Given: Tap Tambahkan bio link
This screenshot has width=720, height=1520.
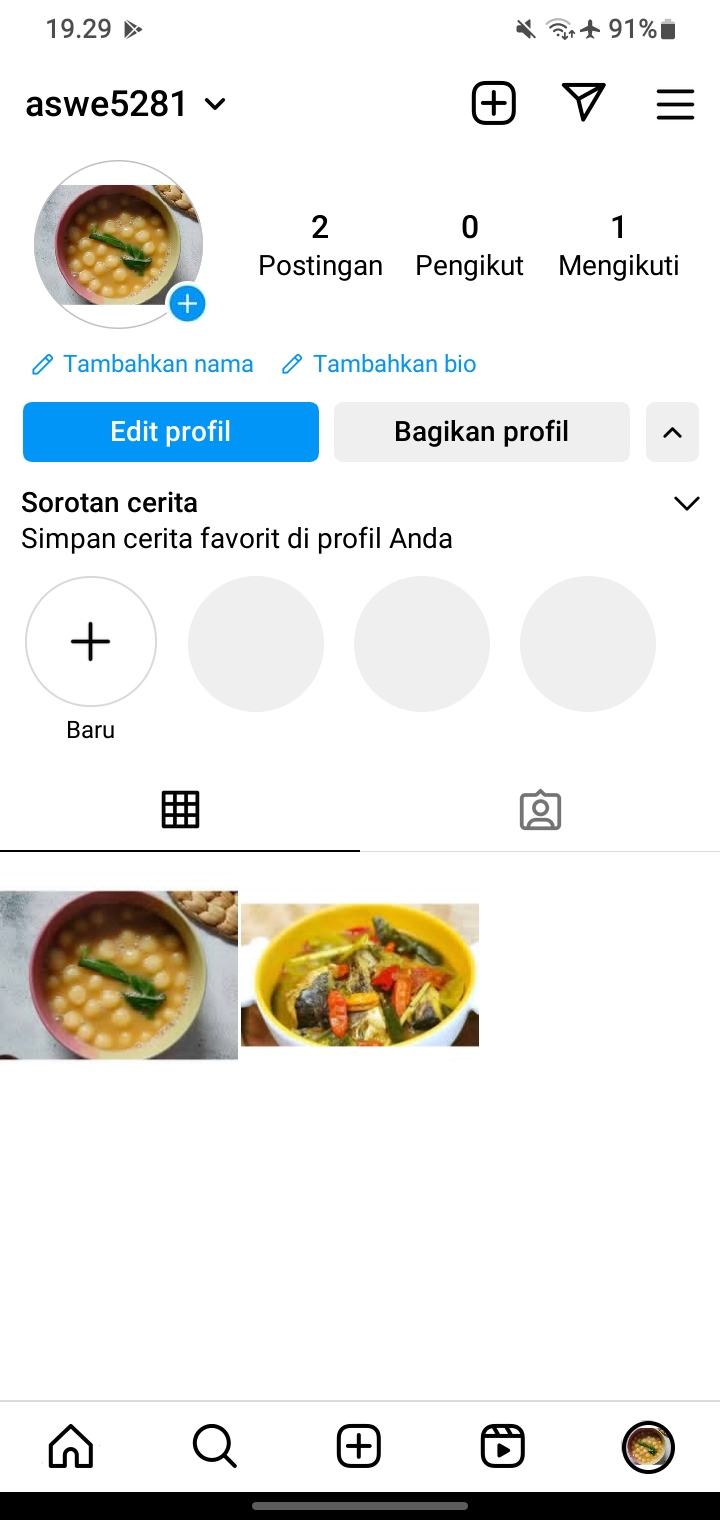Looking at the screenshot, I should [379, 364].
